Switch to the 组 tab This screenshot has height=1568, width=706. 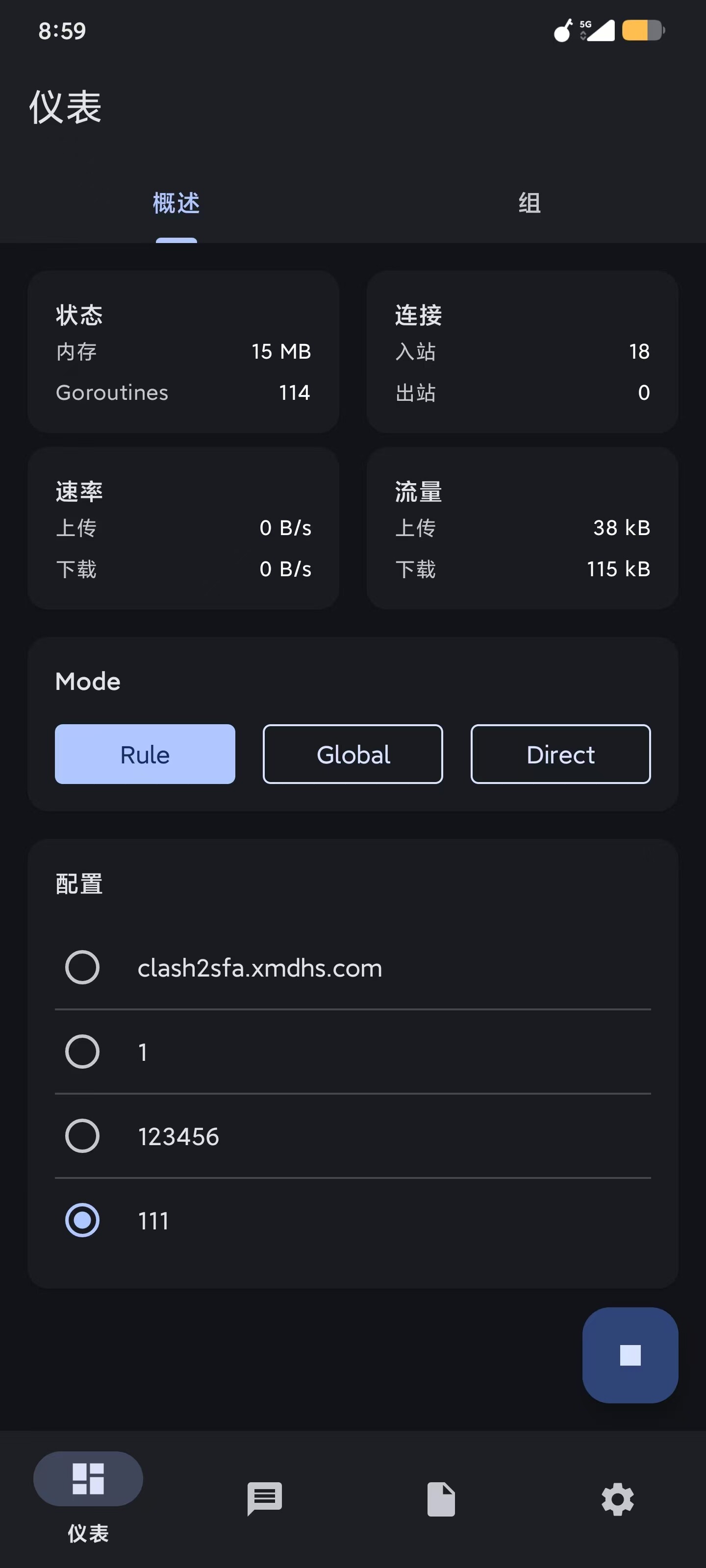[529, 203]
